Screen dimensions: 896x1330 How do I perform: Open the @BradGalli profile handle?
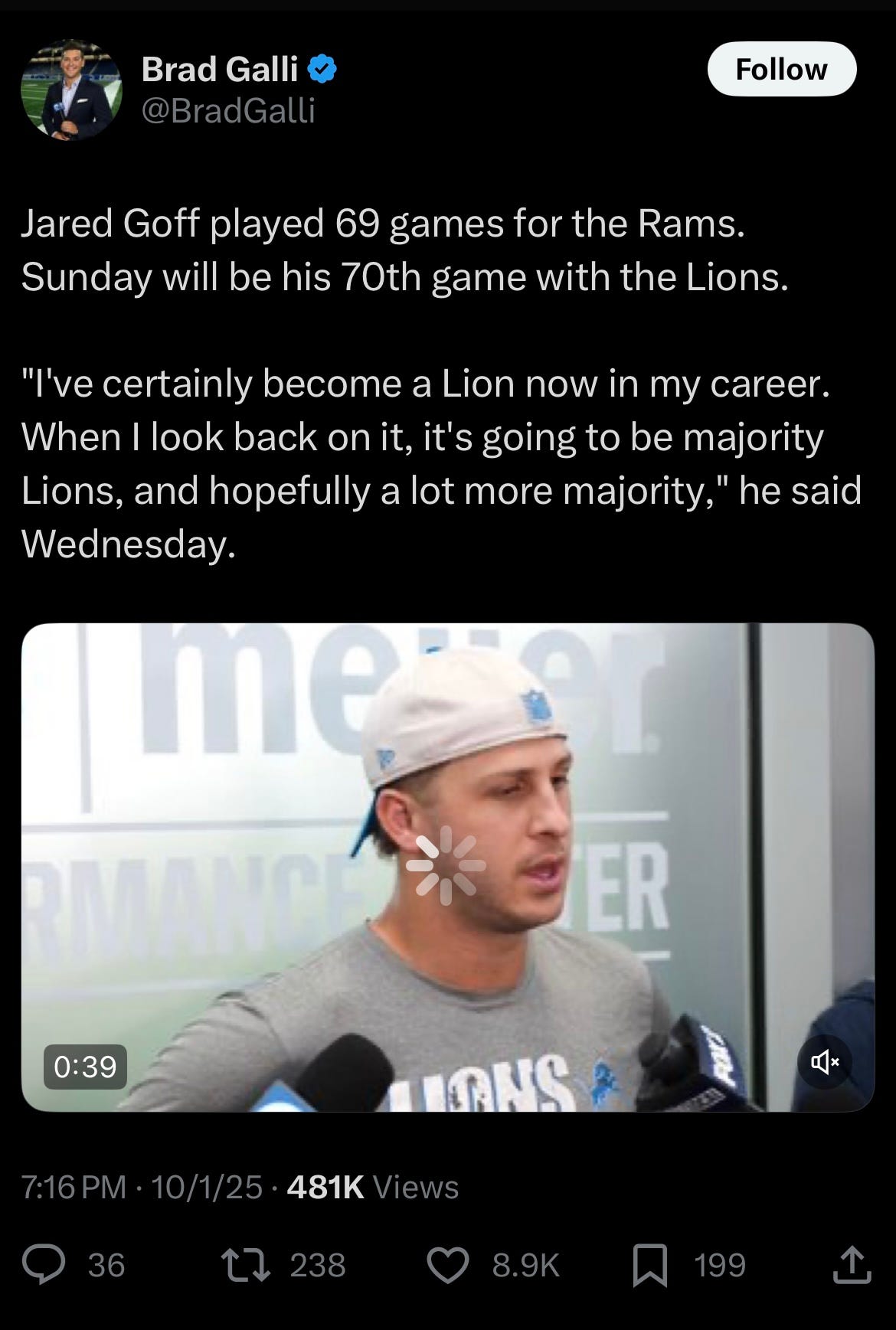(x=228, y=111)
